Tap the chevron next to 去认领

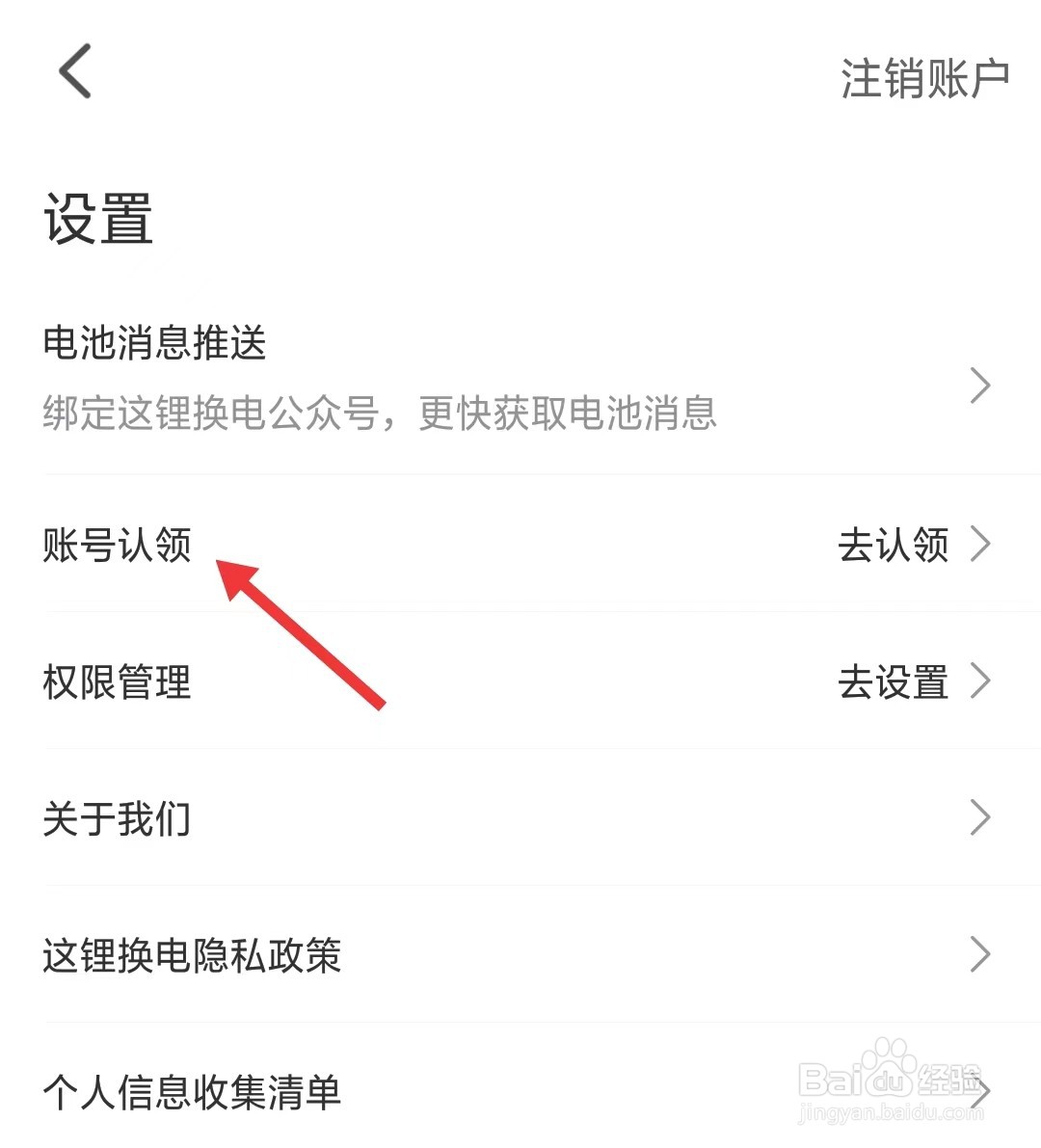click(x=981, y=545)
